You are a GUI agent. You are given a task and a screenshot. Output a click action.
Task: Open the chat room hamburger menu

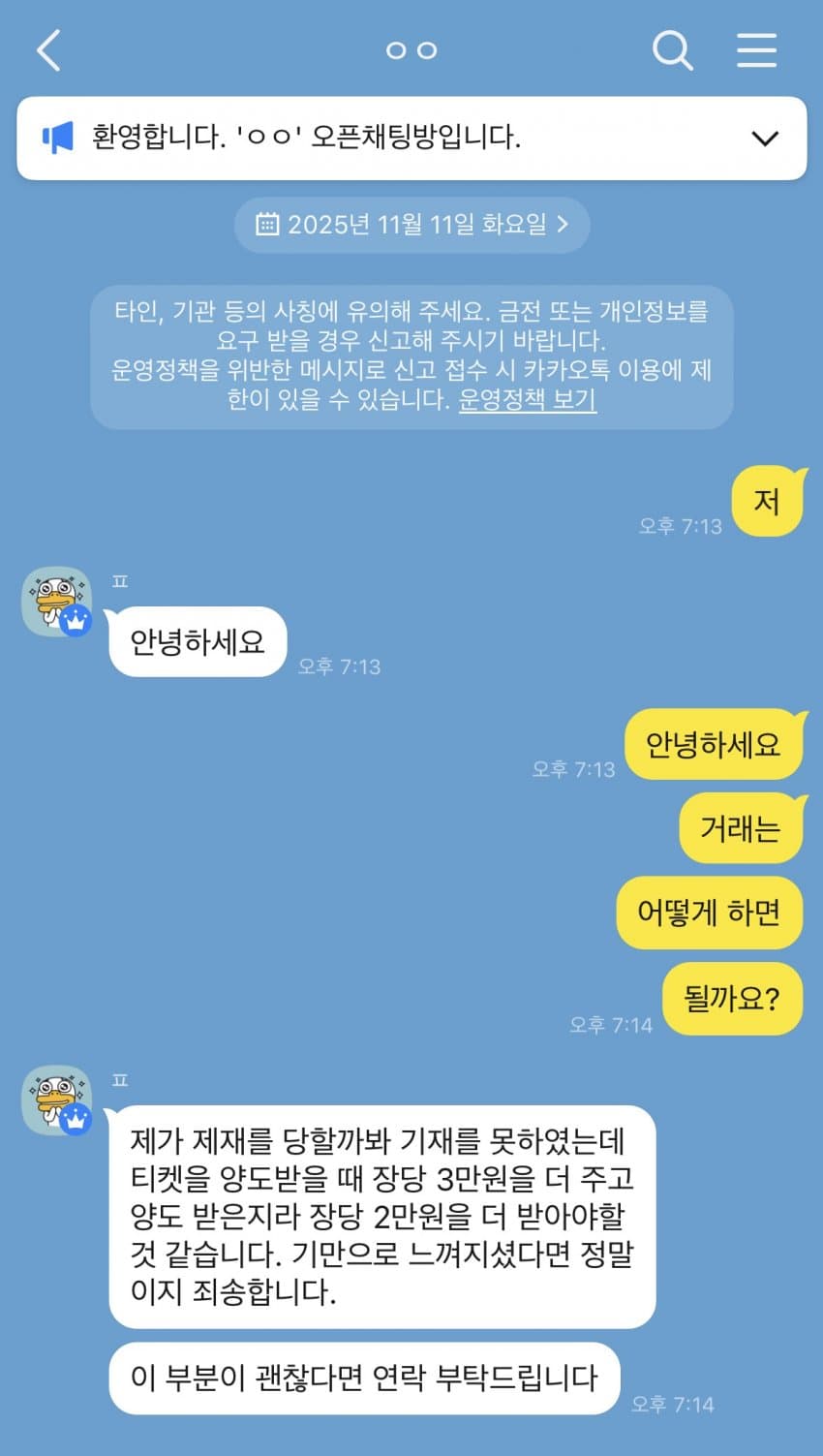756,50
